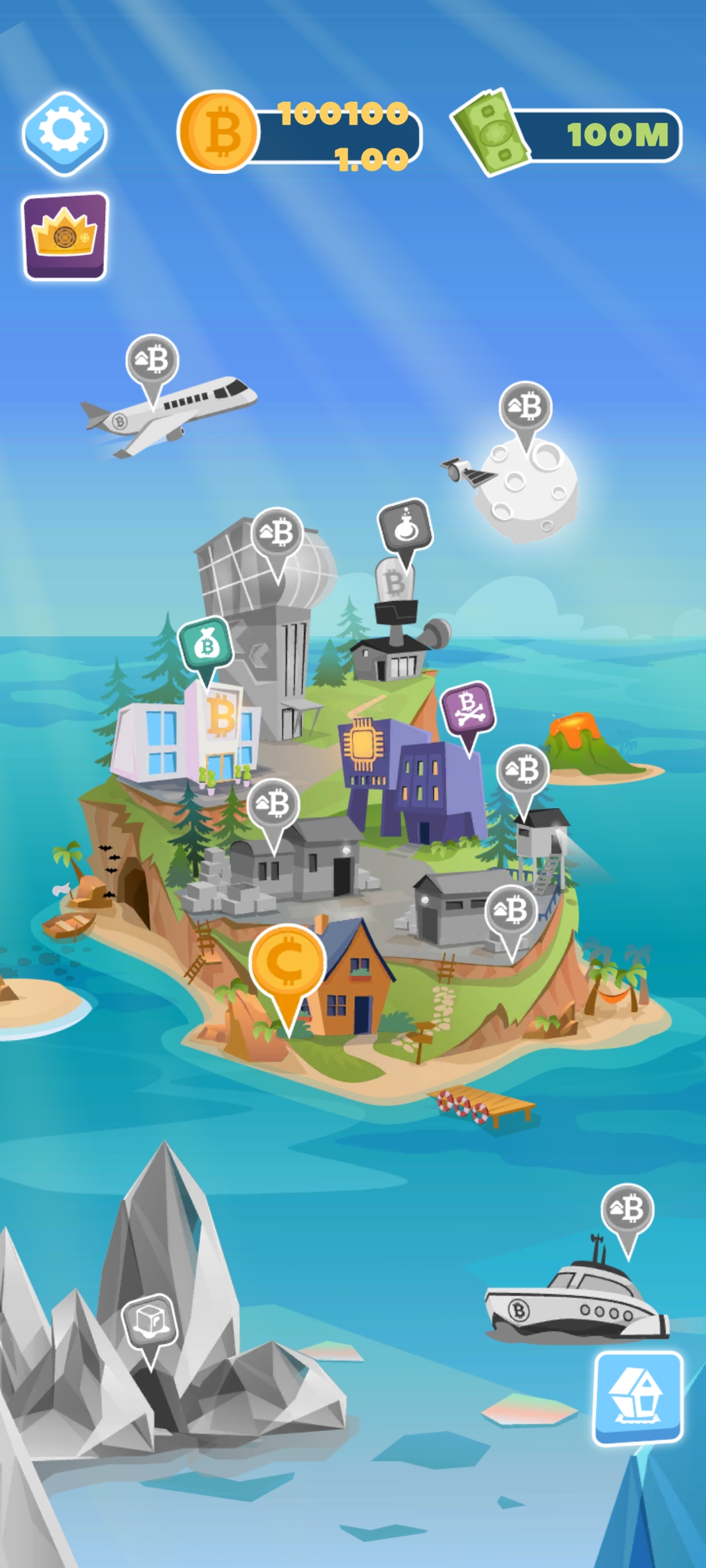Select the locked marker above the watchtower
Image resolution: width=706 pixels, height=1568 pixels.
pyautogui.click(x=522, y=772)
